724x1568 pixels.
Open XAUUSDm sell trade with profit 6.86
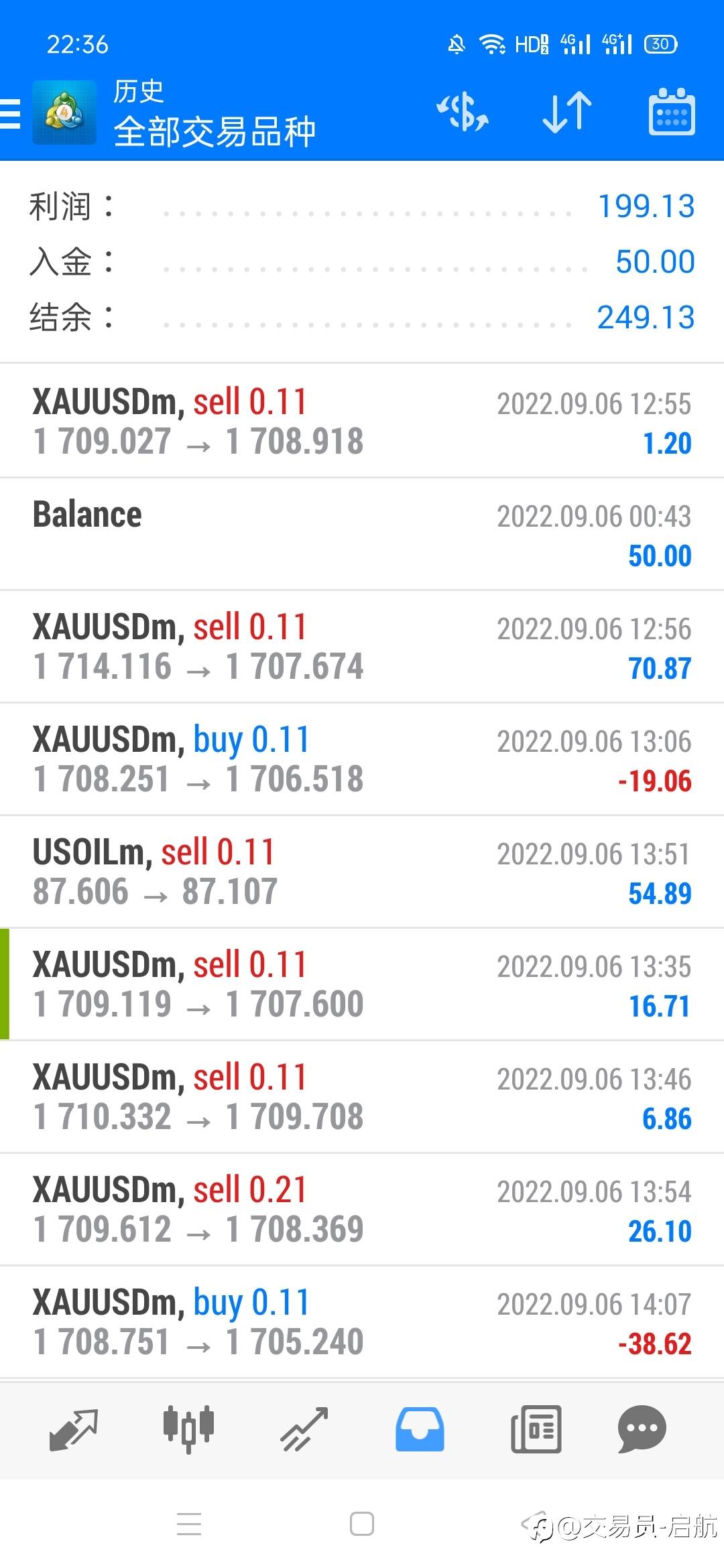point(362,1097)
